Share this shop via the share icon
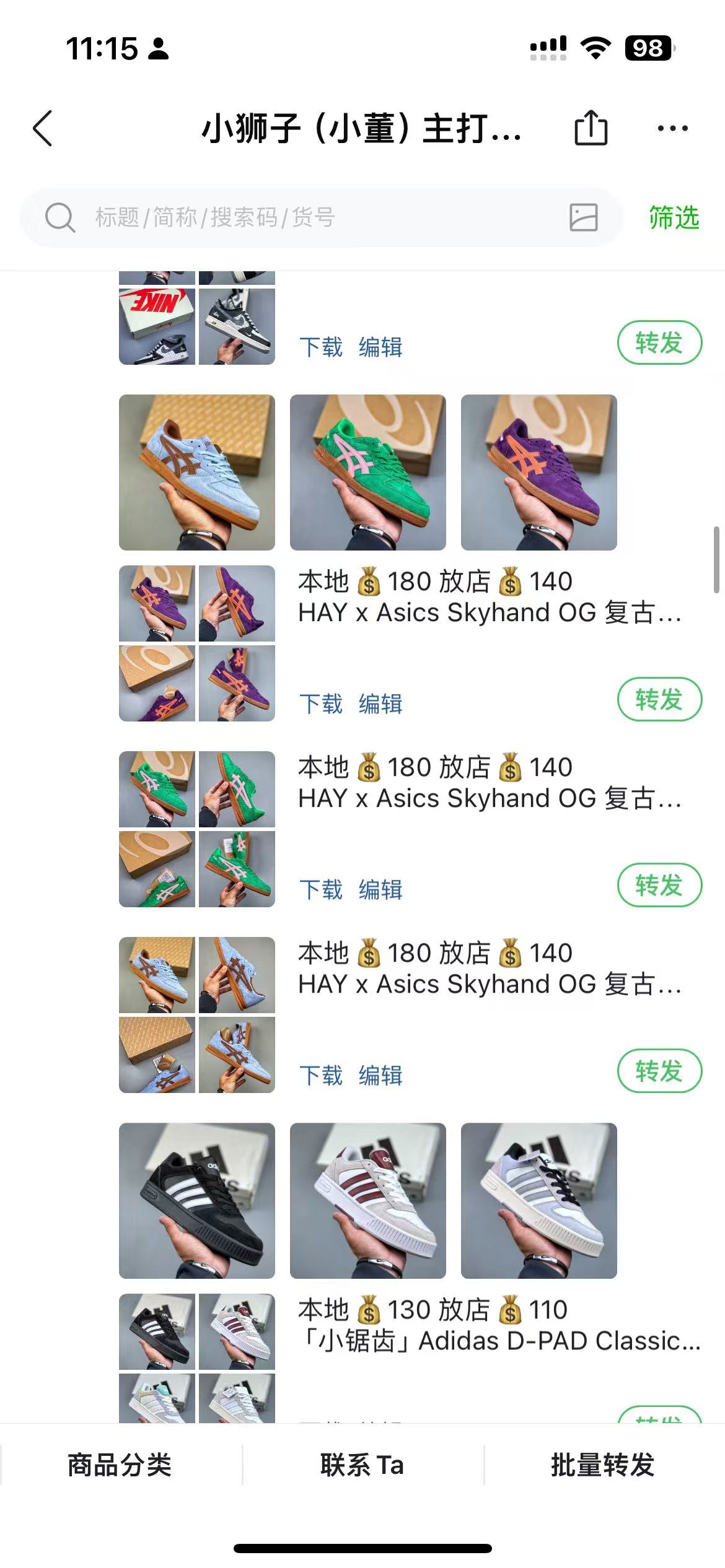This screenshot has width=725, height=1568. click(x=591, y=128)
